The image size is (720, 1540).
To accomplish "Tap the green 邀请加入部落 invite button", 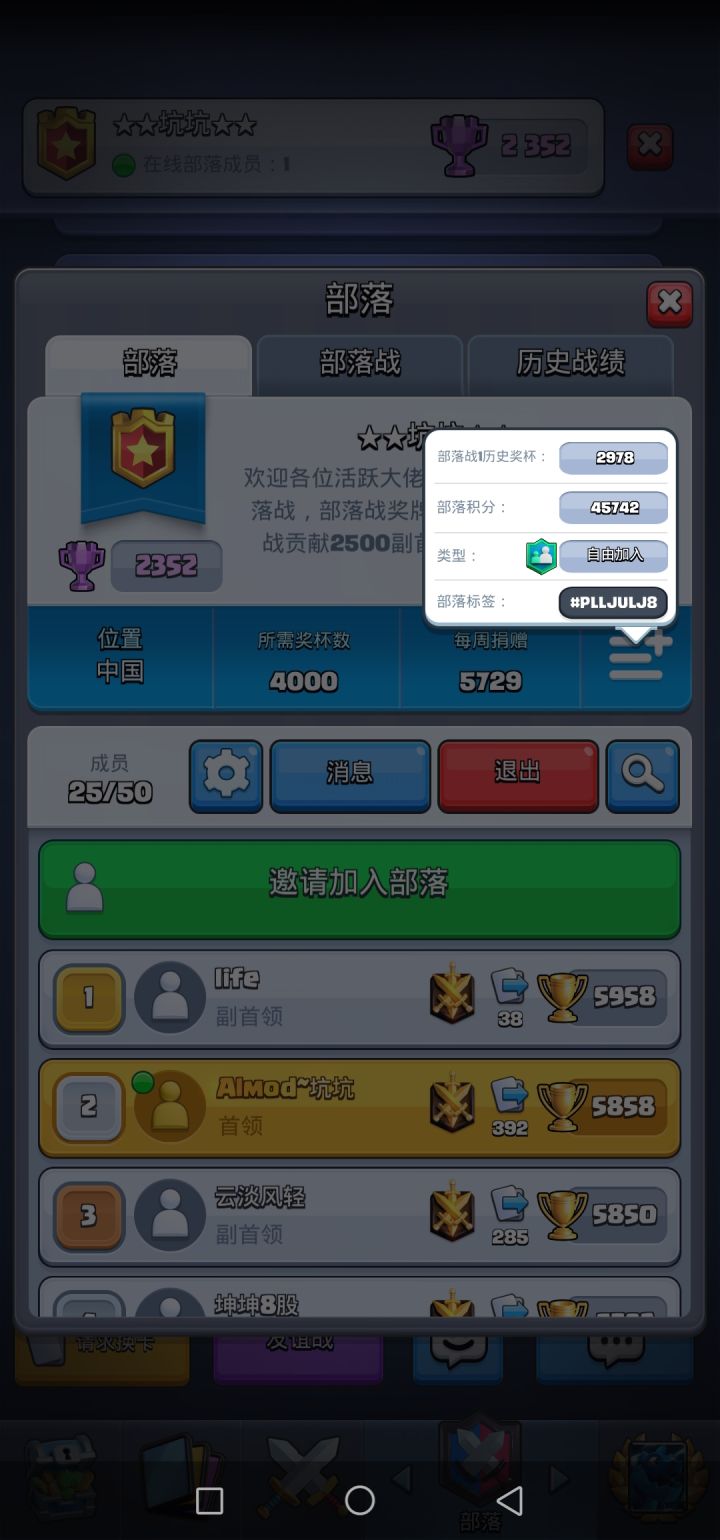I will coord(359,889).
